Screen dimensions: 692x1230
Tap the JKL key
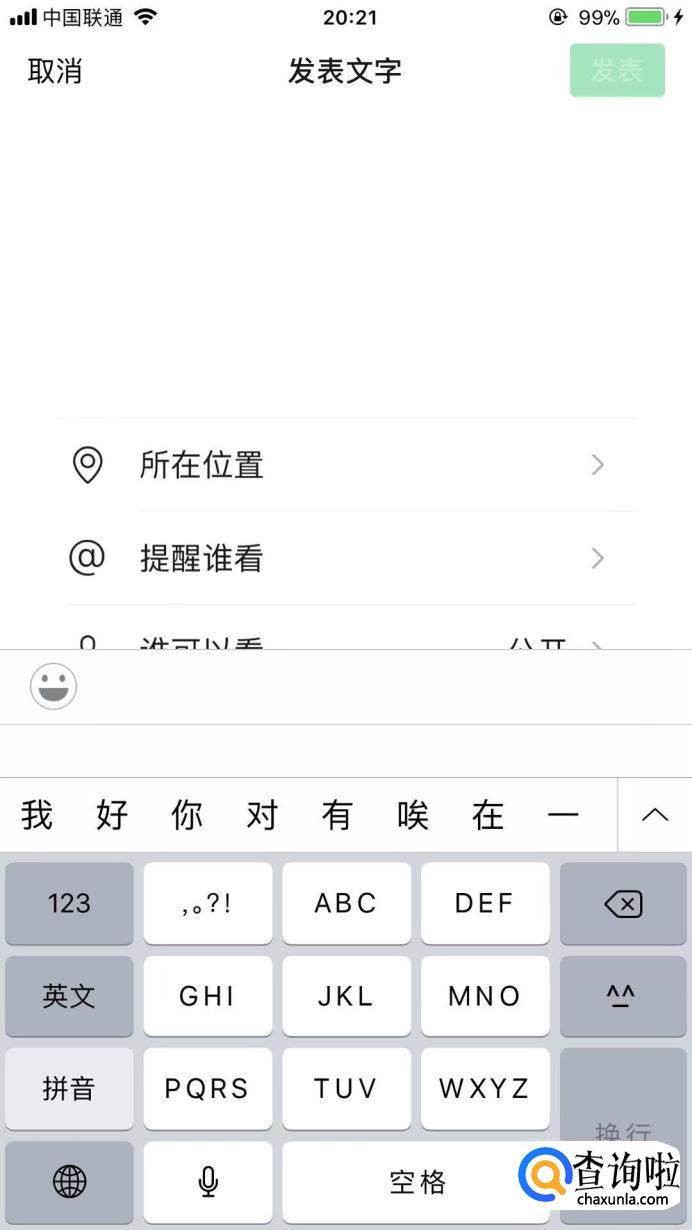346,996
